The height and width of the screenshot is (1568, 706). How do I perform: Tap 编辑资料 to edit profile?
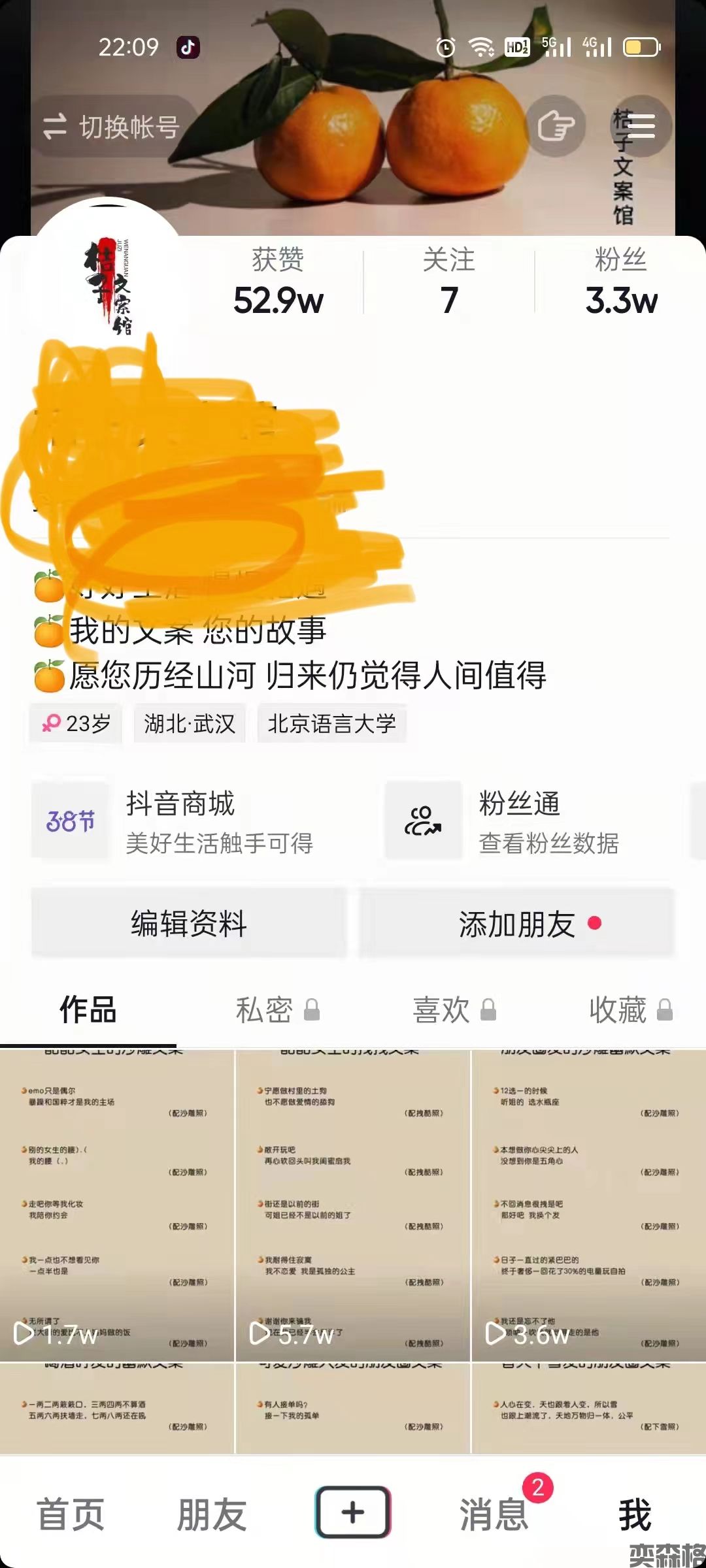tap(189, 923)
